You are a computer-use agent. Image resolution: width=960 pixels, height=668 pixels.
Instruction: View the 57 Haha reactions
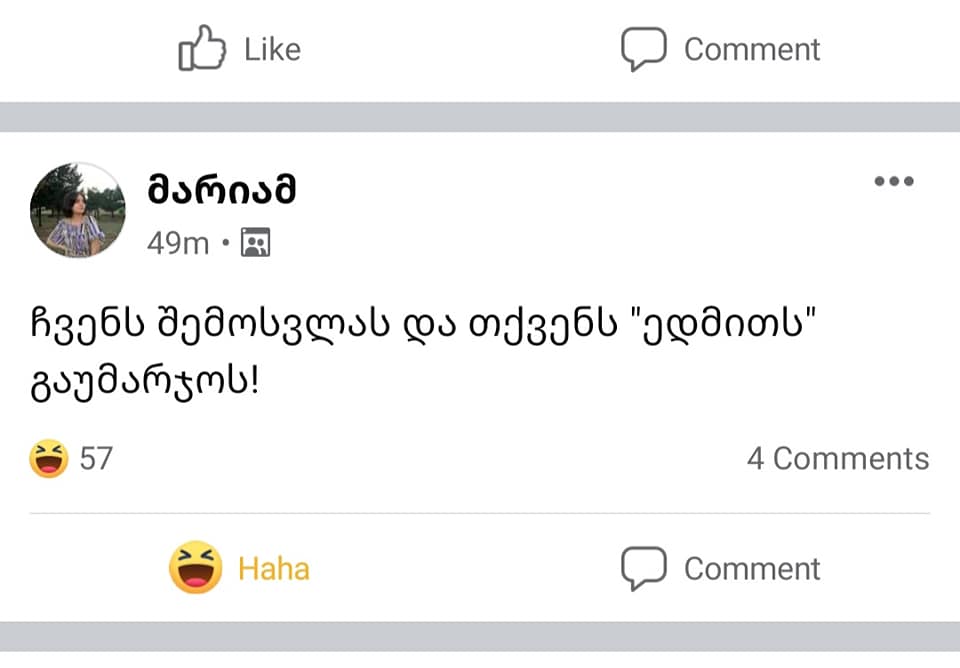tap(72, 459)
